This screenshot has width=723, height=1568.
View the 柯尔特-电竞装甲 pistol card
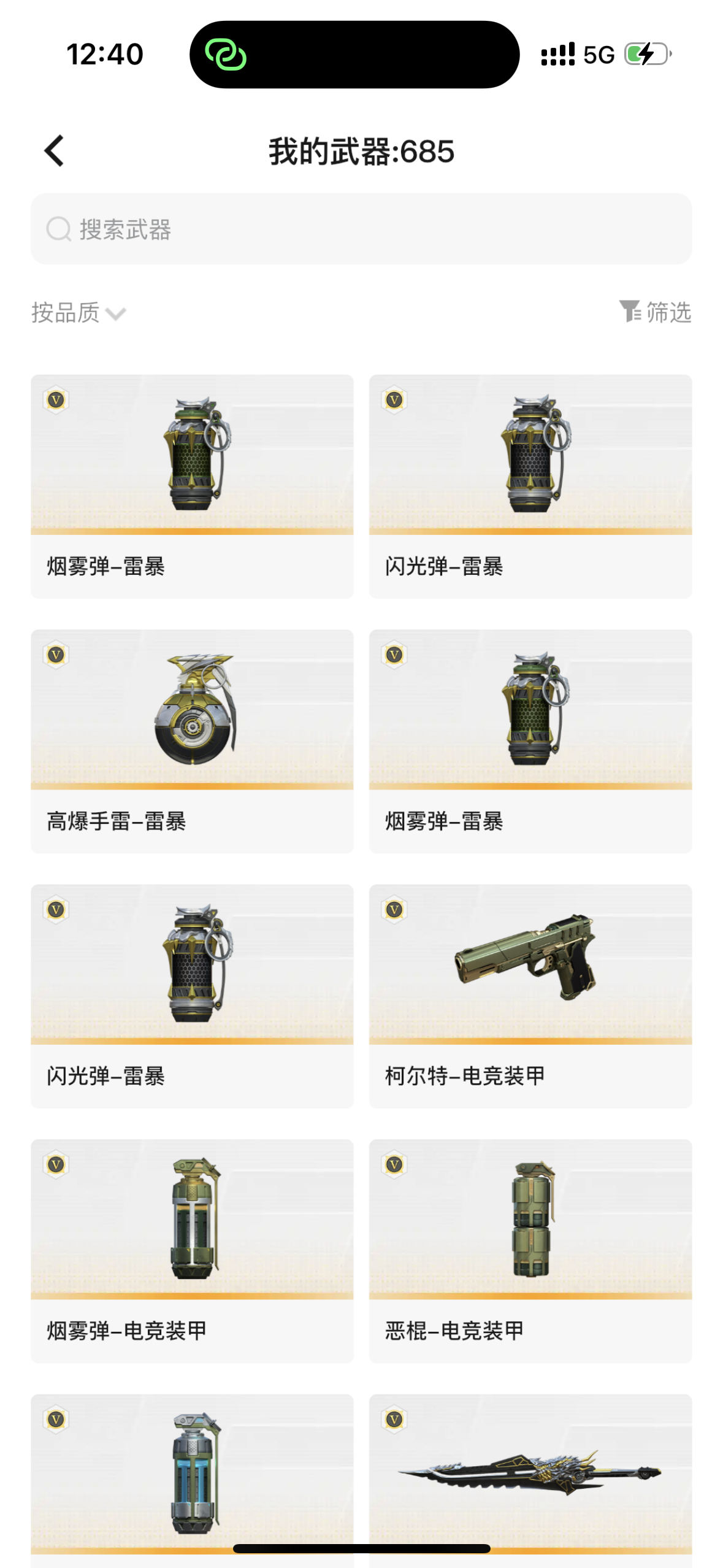coord(530,995)
